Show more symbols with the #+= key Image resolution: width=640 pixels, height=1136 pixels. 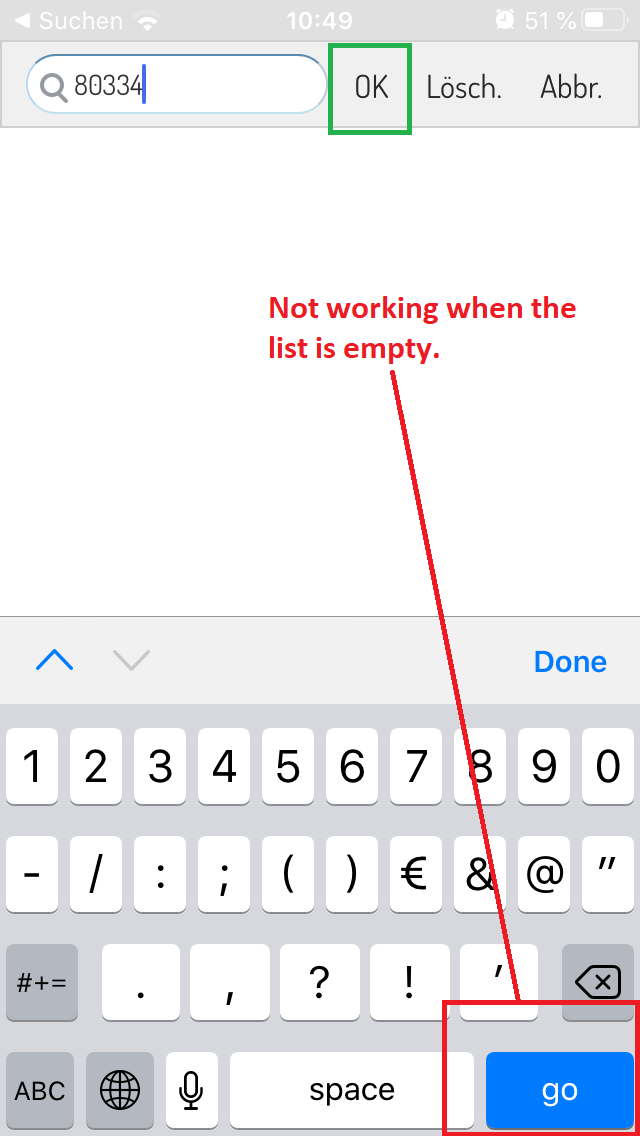pos(41,983)
